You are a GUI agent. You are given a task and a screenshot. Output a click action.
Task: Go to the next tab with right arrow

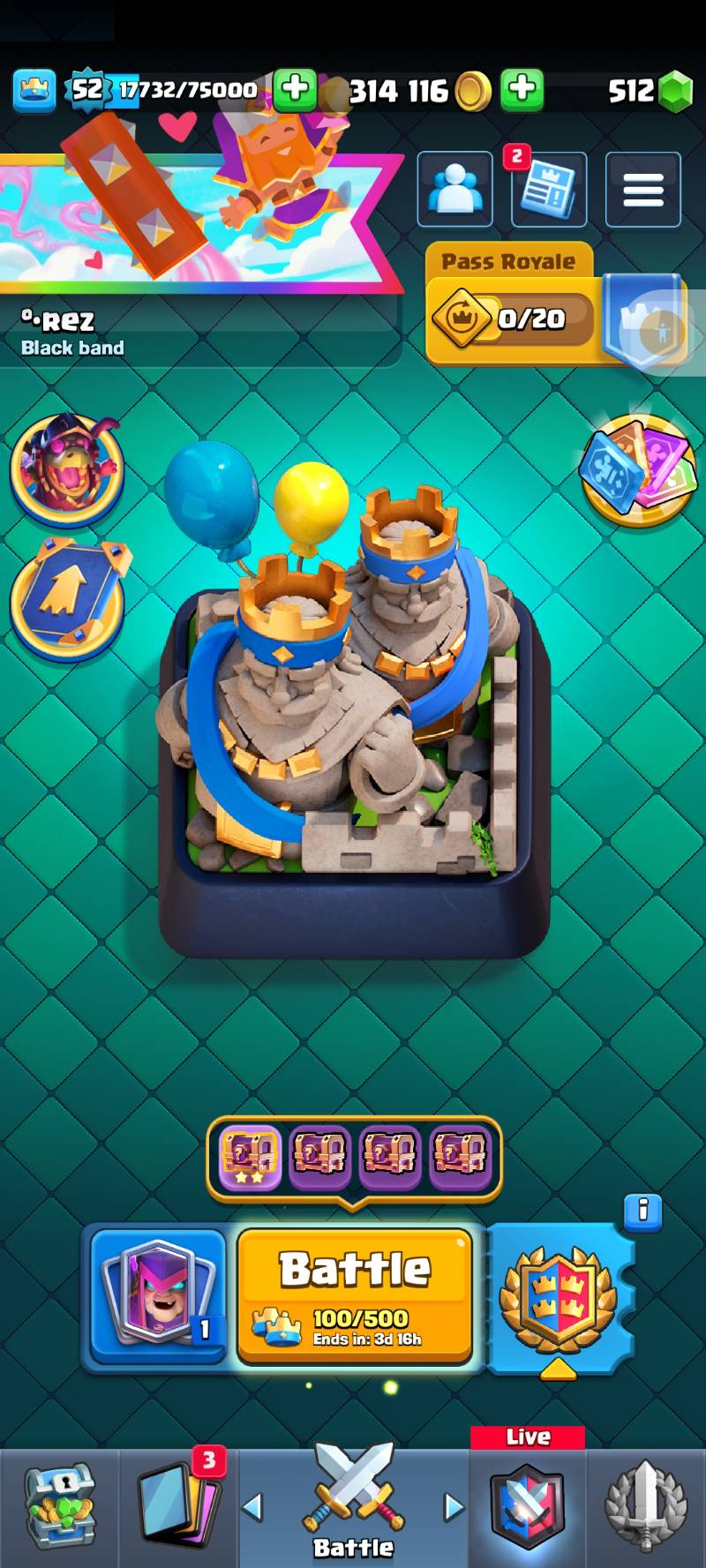(454, 1507)
